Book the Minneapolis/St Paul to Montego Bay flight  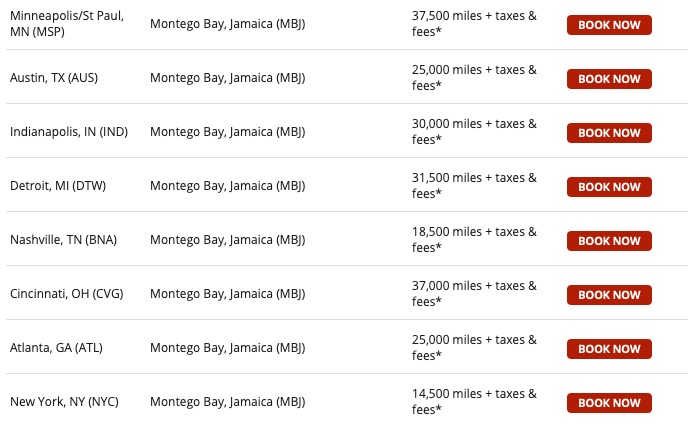[609, 25]
